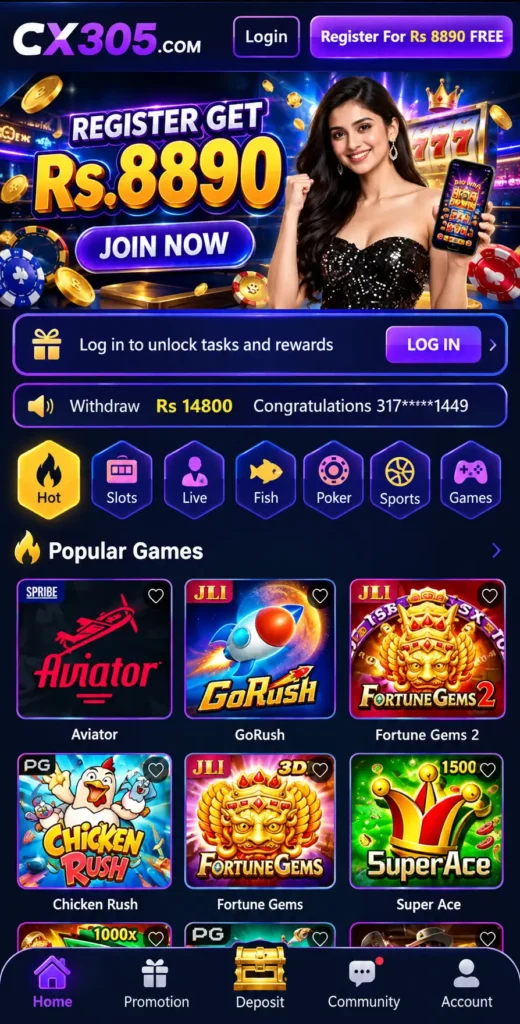Favorite GoRush with the heart icon
Image resolution: width=520 pixels, height=1024 pixels.
319,596
